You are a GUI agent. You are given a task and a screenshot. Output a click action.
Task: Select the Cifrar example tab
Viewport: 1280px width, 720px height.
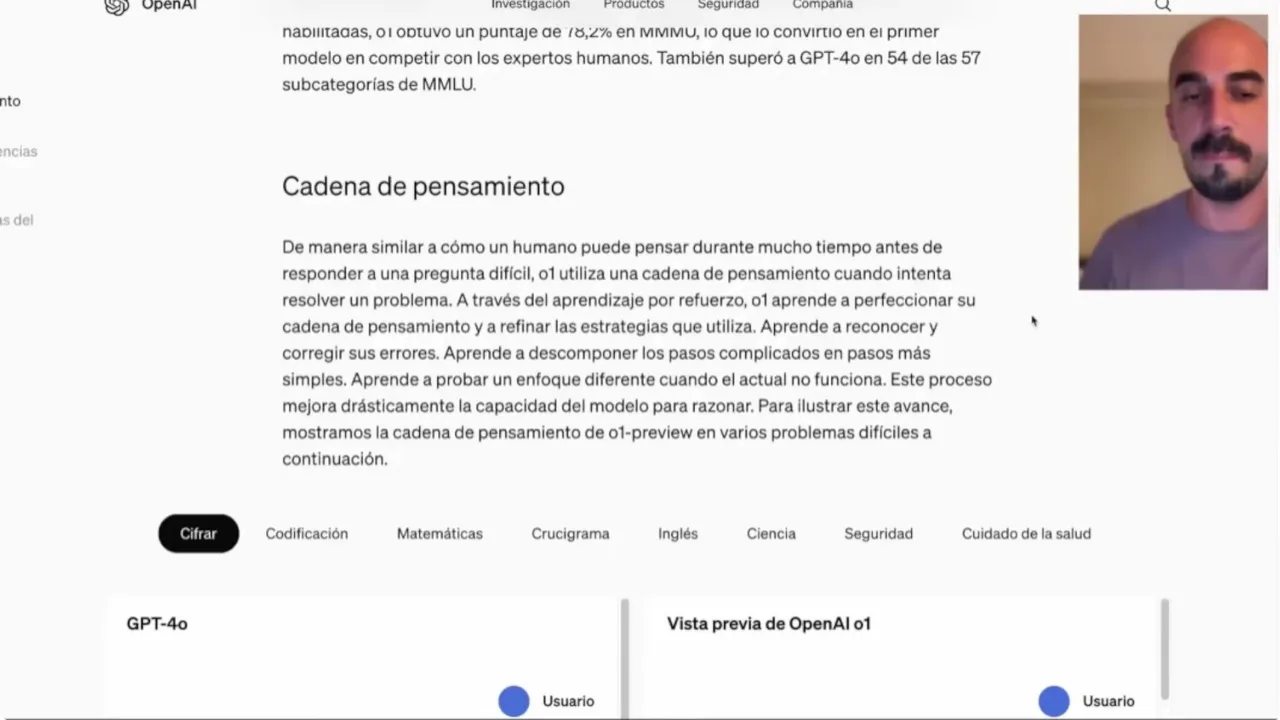(198, 533)
